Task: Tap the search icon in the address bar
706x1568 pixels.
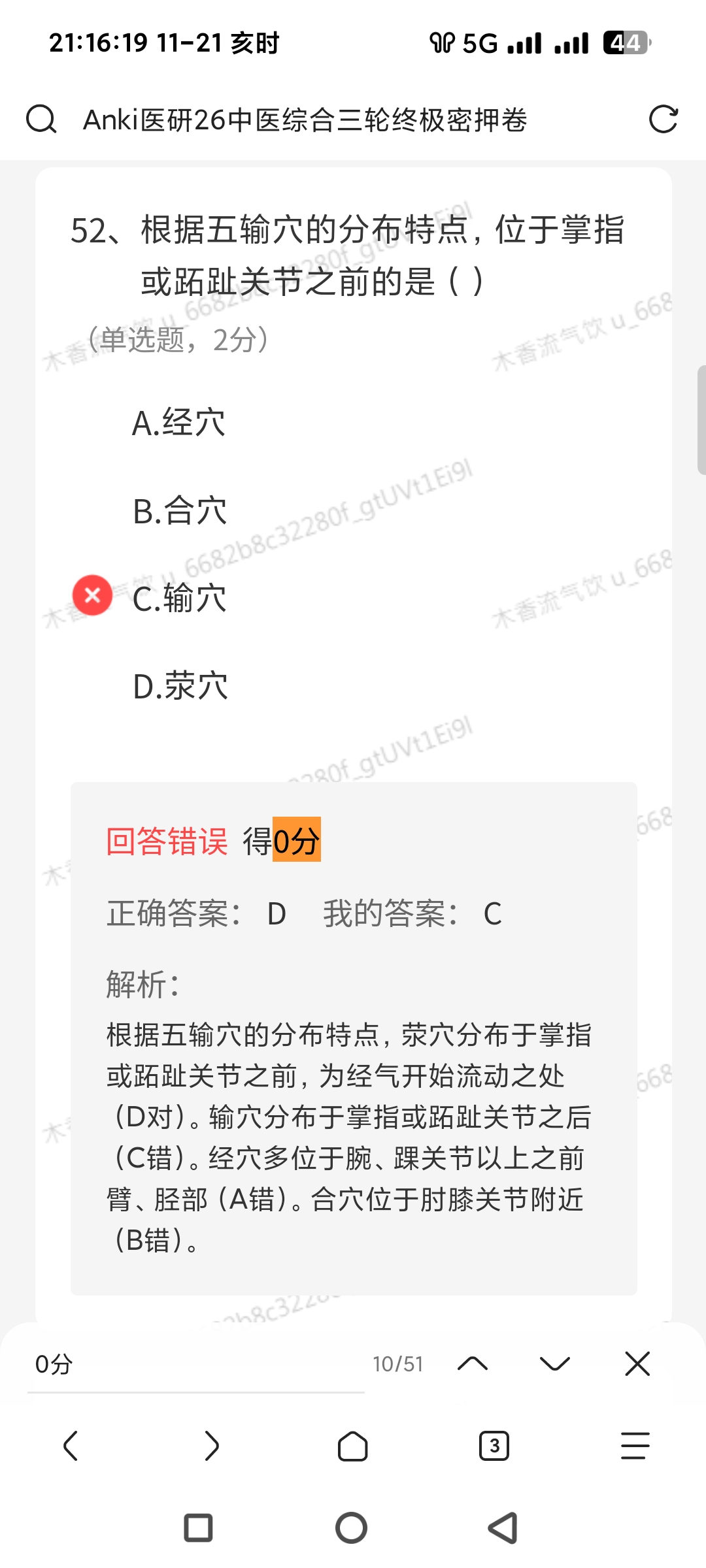Action: click(x=41, y=120)
